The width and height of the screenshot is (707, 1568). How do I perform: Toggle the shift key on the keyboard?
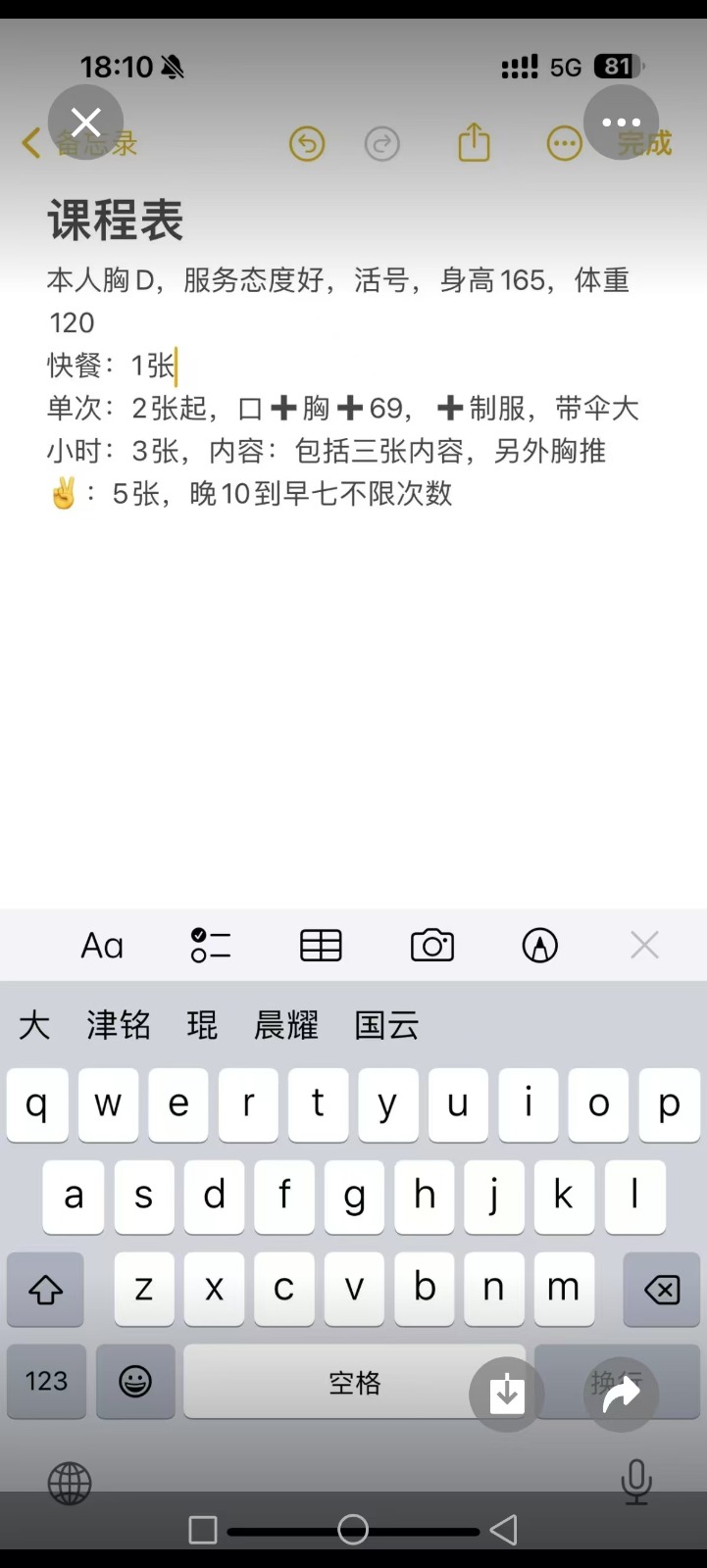(45, 1290)
